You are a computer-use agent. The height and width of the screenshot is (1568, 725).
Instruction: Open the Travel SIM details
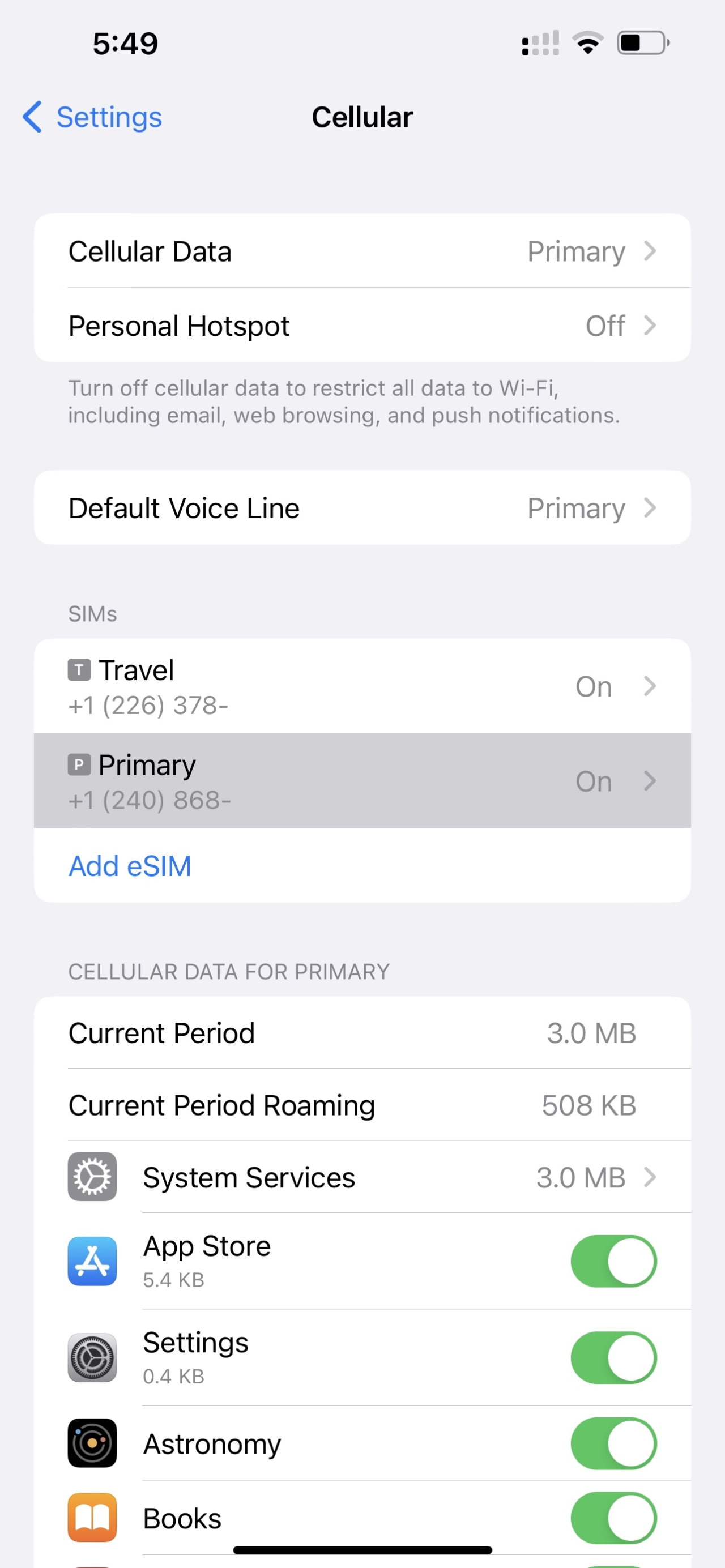(x=362, y=686)
